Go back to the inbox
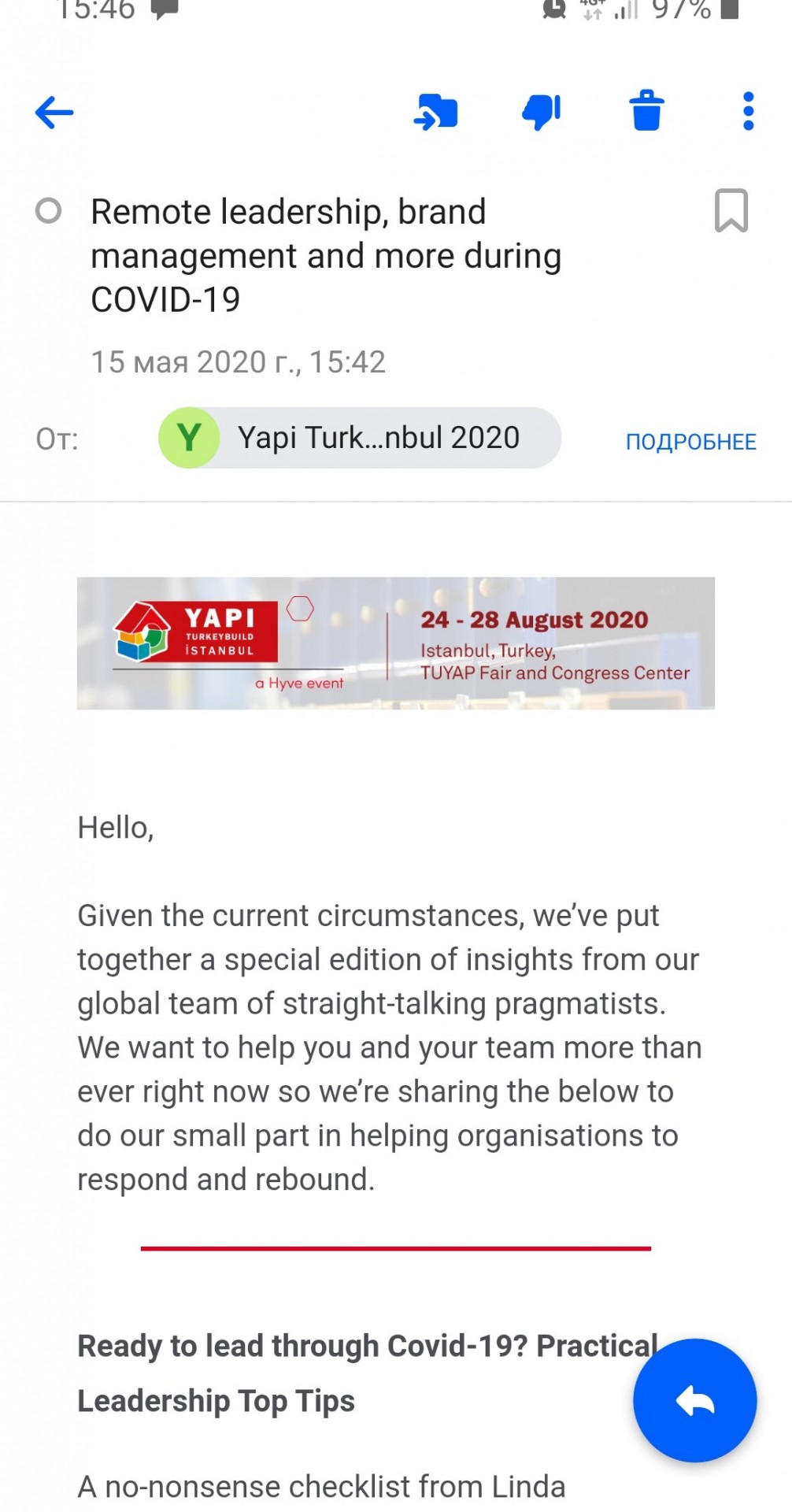Viewport: 792px width, 1512px height. 54,112
